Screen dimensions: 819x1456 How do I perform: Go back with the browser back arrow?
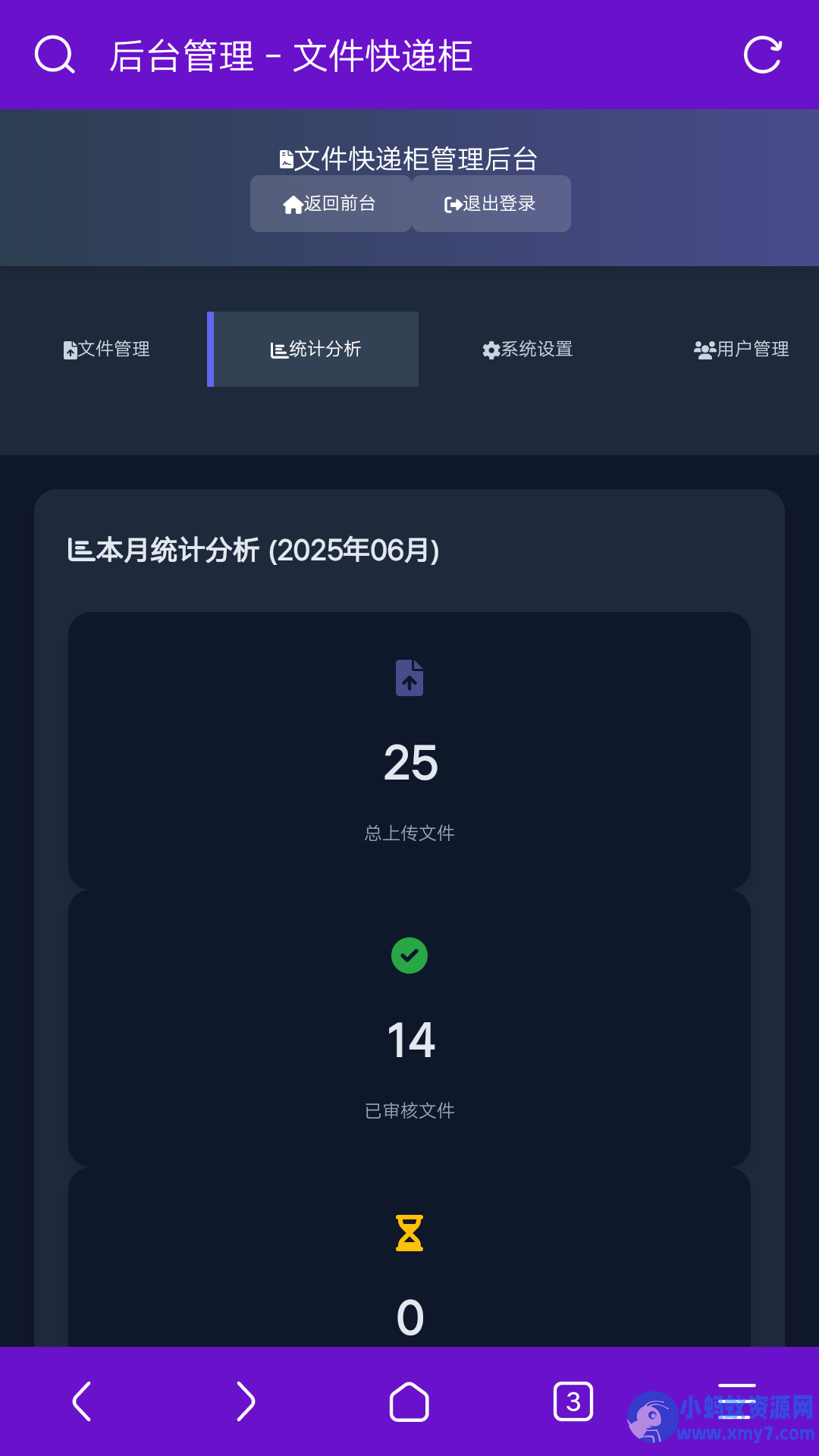[x=82, y=1401]
